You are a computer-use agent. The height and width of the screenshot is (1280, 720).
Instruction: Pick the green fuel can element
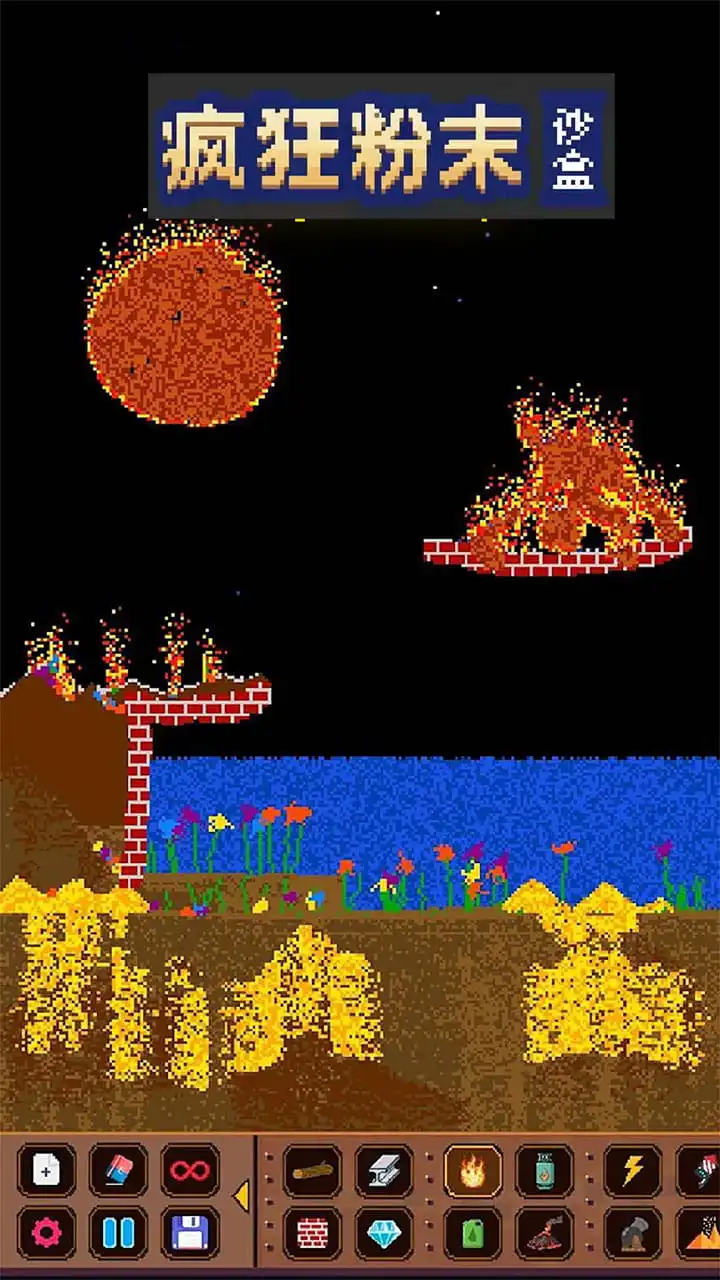point(473,1233)
